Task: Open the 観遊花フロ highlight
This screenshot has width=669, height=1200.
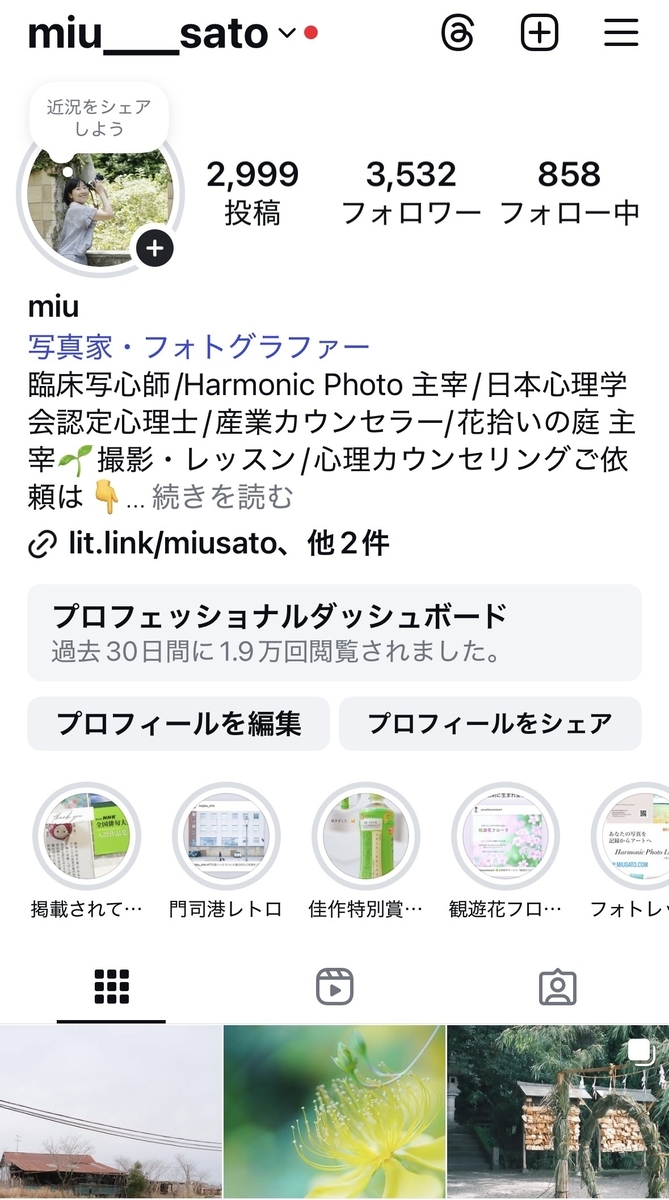Action: coord(505,851)
